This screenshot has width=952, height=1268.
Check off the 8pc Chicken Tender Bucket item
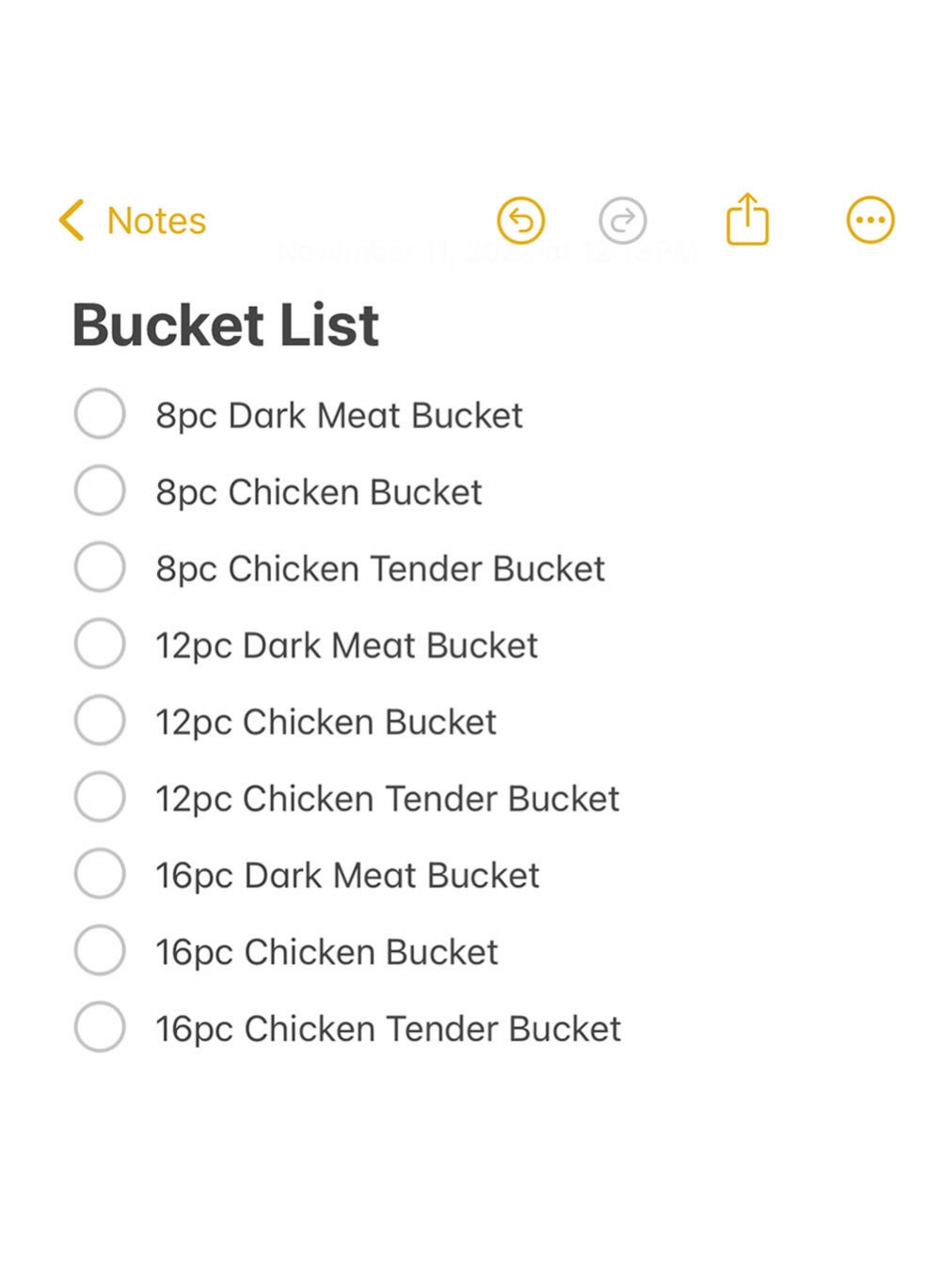pyautogui.click(x=100, y=566)
